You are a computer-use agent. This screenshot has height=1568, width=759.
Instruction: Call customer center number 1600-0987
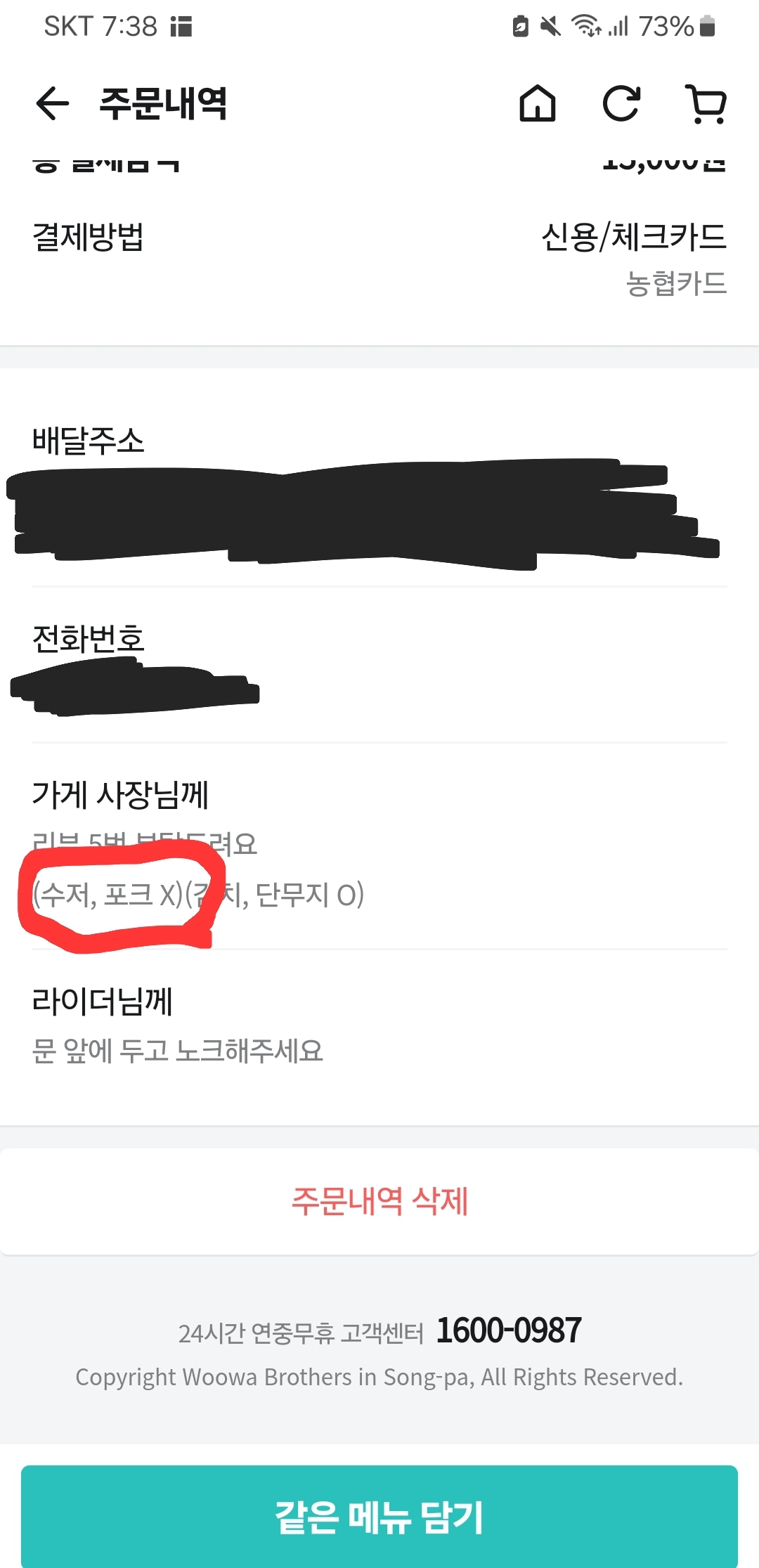click(x=509, y=1330)
